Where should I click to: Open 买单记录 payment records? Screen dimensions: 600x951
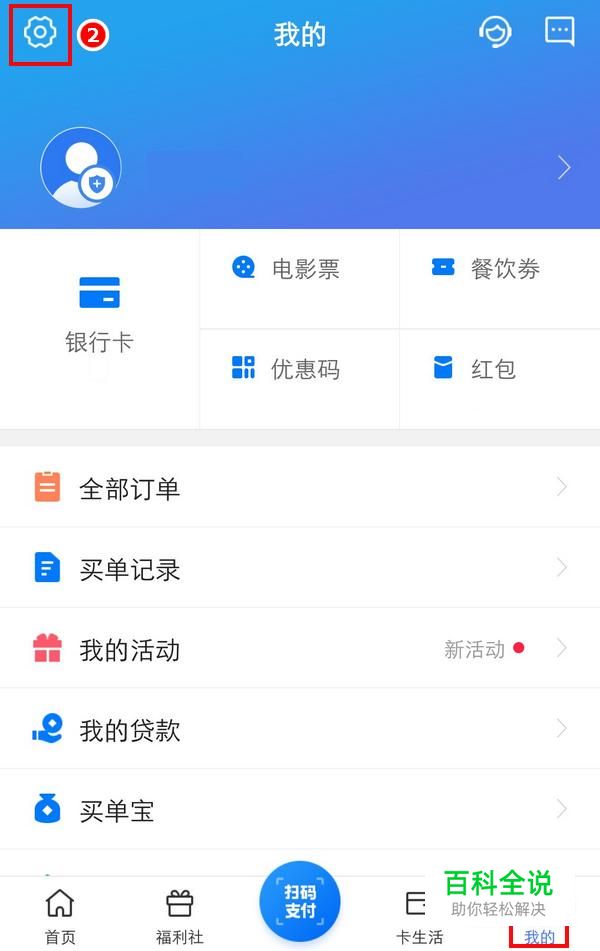(300, 568)
